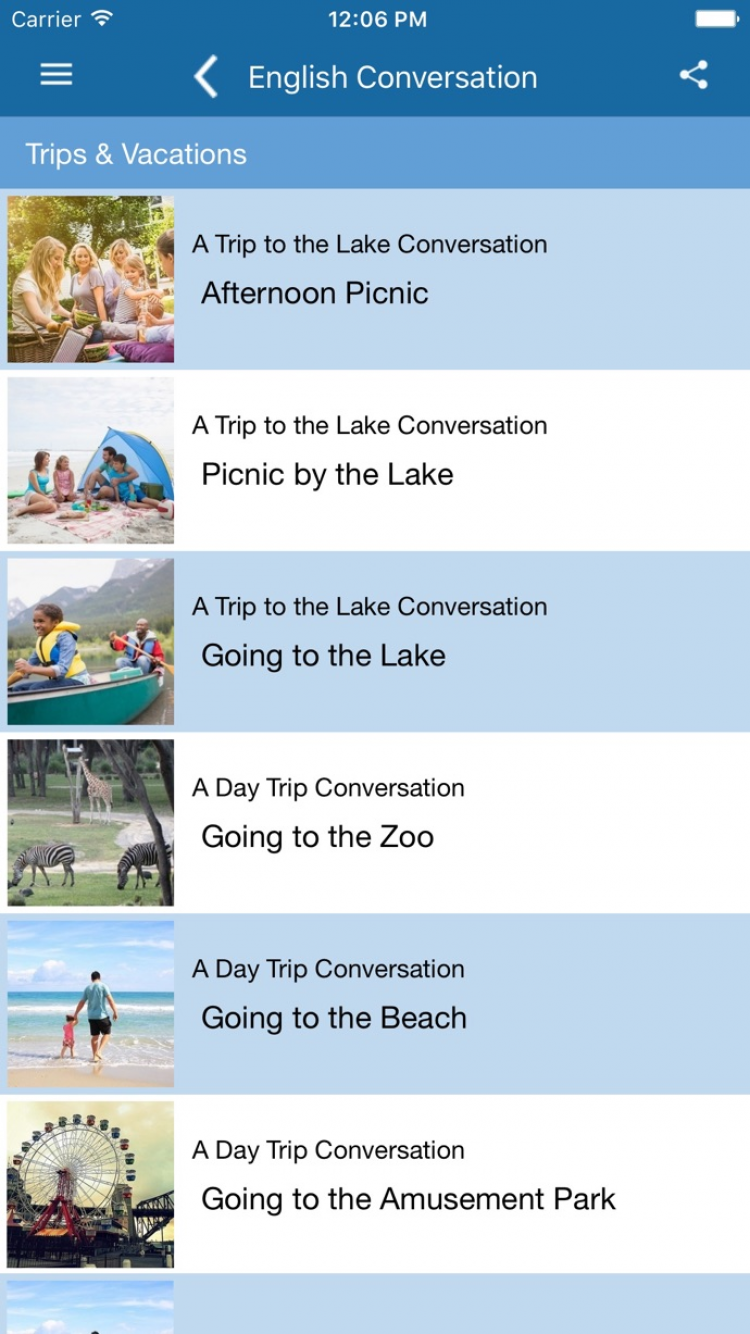Go back using the header arrow
The height and width of the screenshot is (1334, 750).
click(x=206, y=77)
